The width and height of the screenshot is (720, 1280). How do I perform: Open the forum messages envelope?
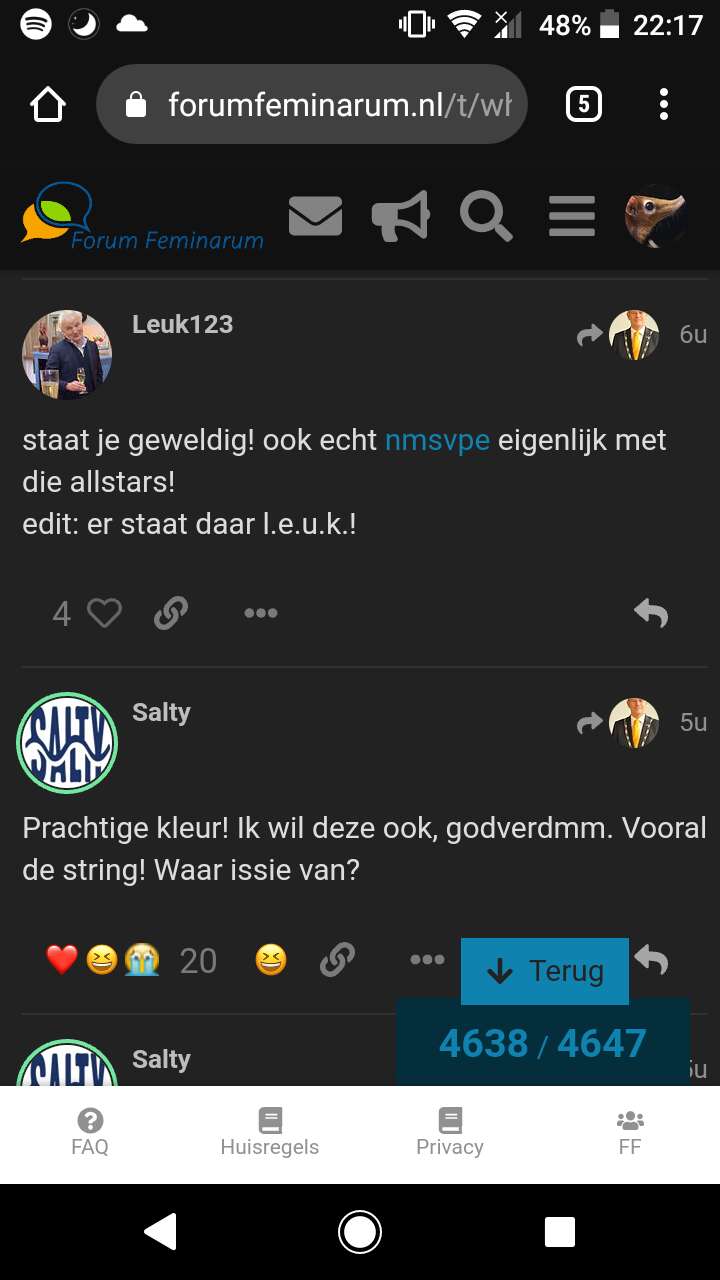click(x=315, y=216)
